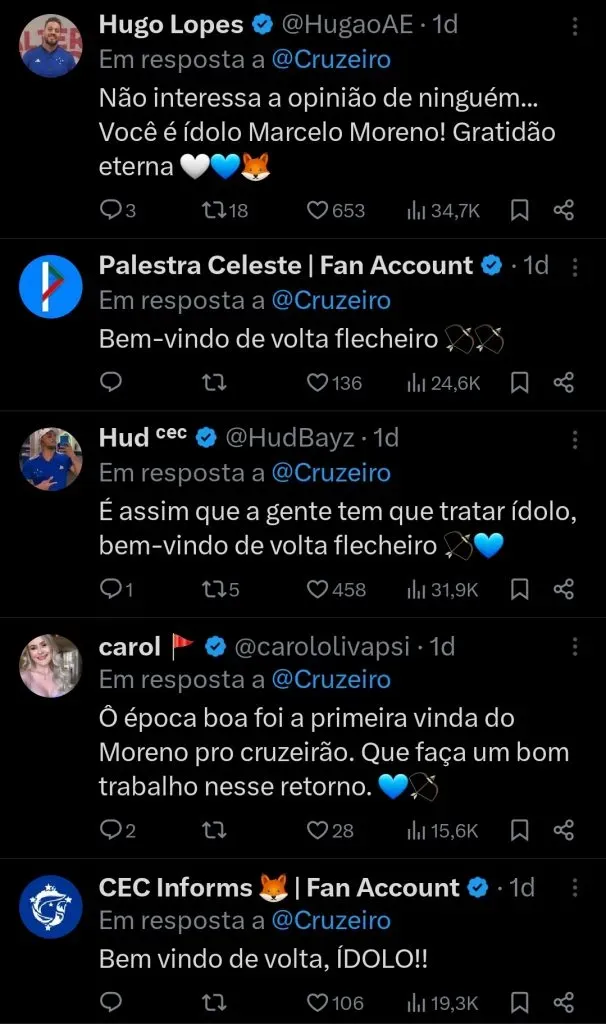
Task: Share the Palestra Celeste reply
Action: coord(564,382)
